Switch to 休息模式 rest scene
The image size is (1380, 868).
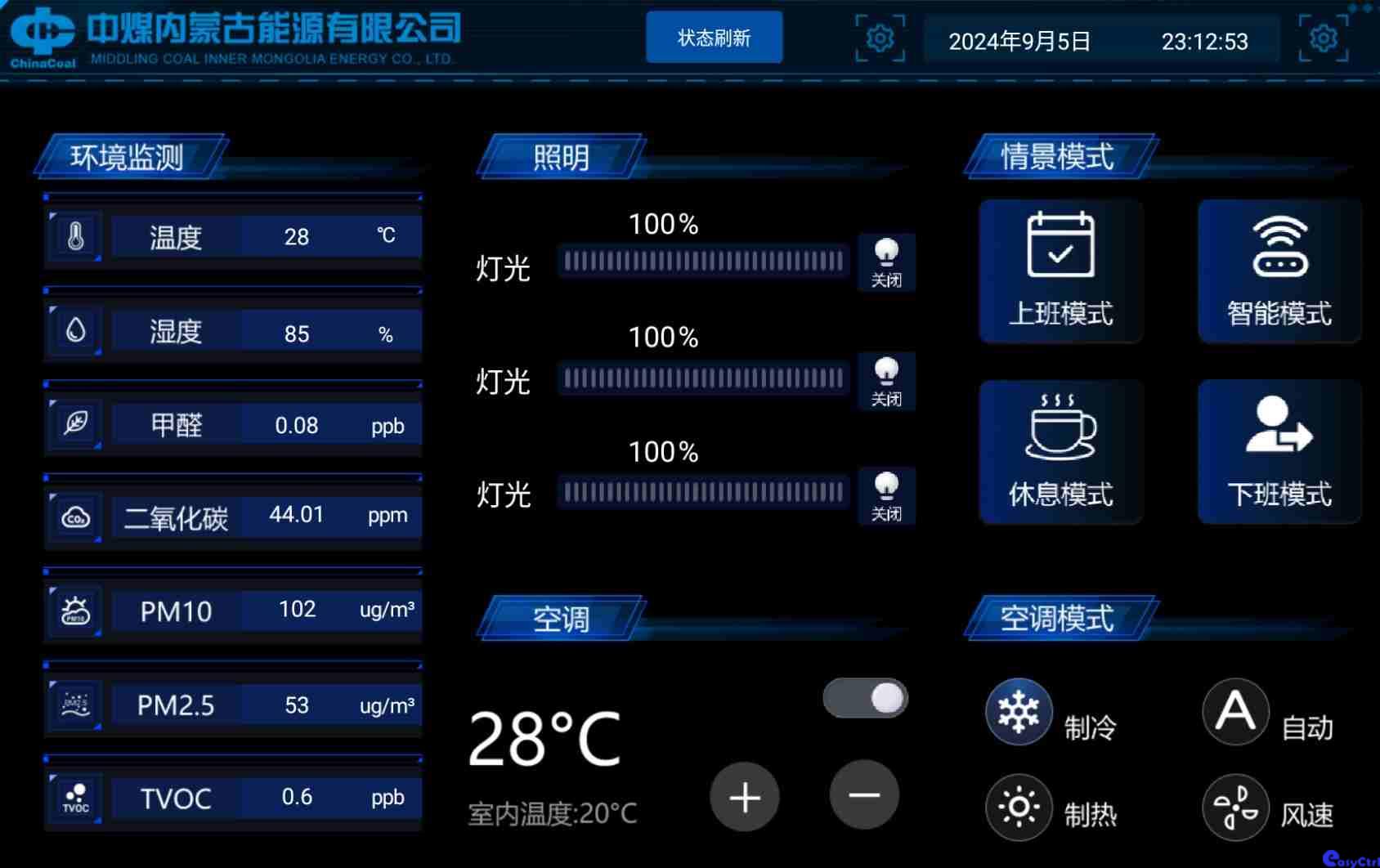[1060, 451]
